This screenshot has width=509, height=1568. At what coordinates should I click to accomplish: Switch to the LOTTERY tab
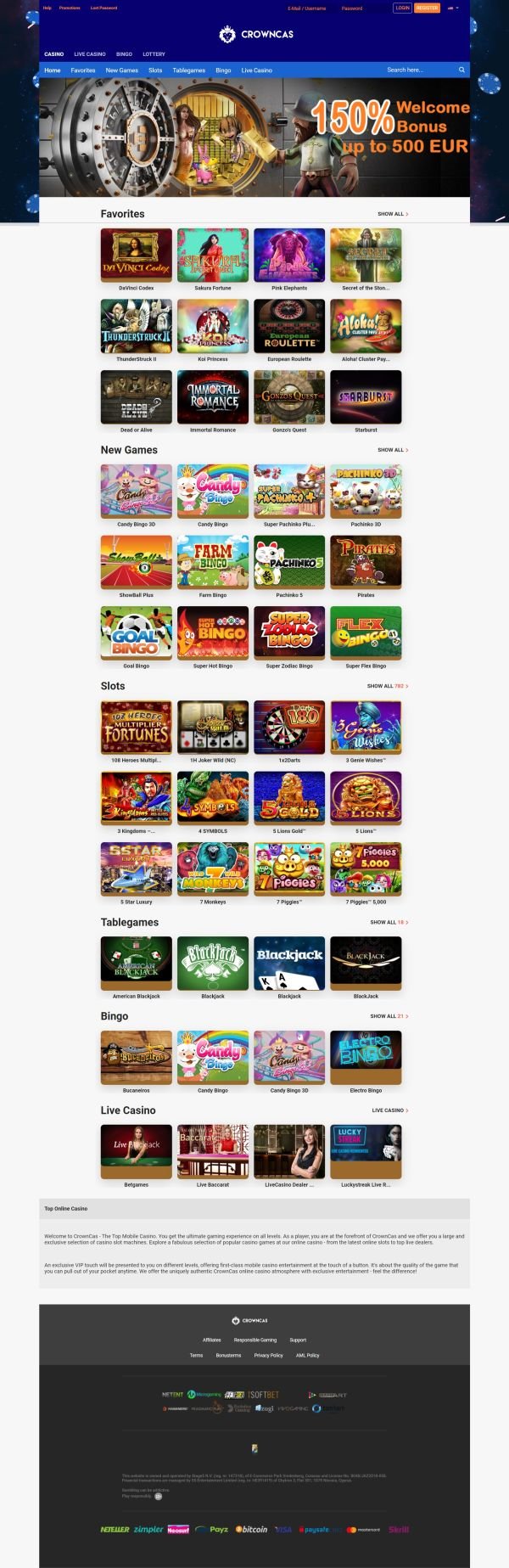click(x=154, y=53)
